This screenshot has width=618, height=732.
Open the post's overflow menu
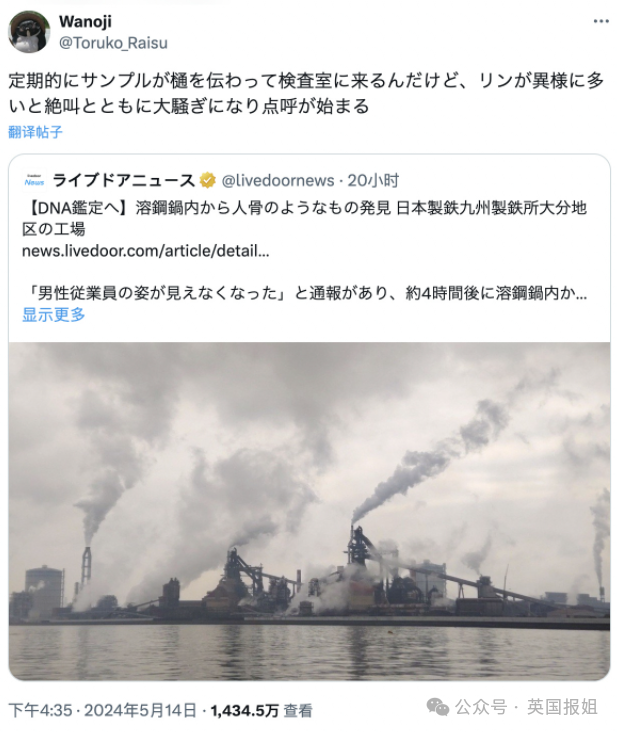click(x=599, y=21)
